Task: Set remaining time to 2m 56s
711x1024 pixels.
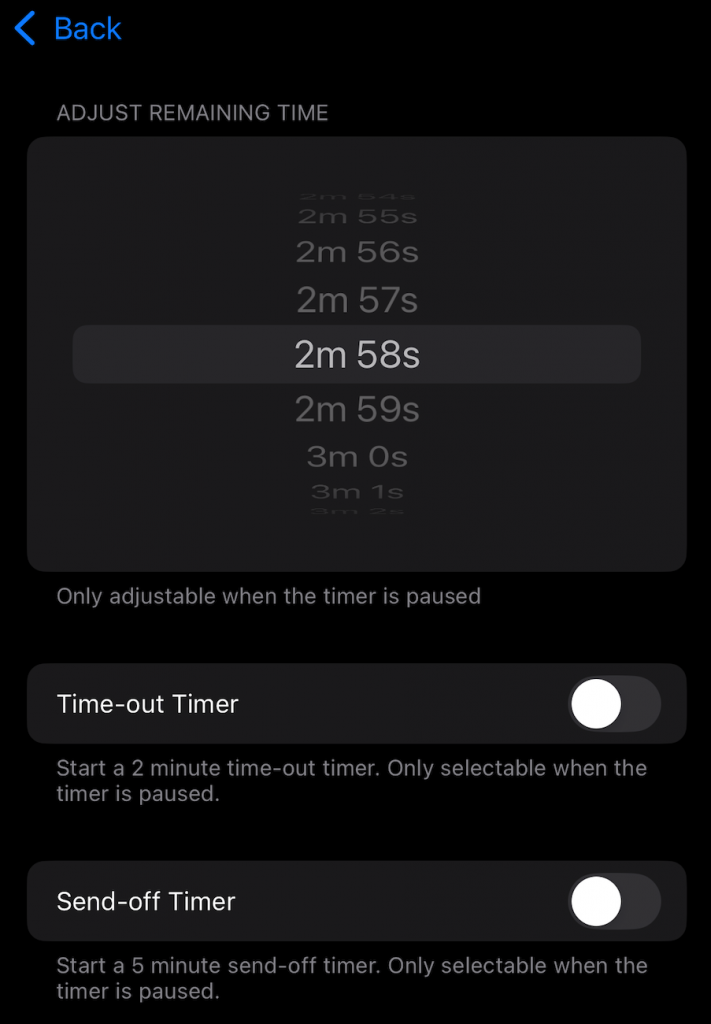Action: (357, 252)
